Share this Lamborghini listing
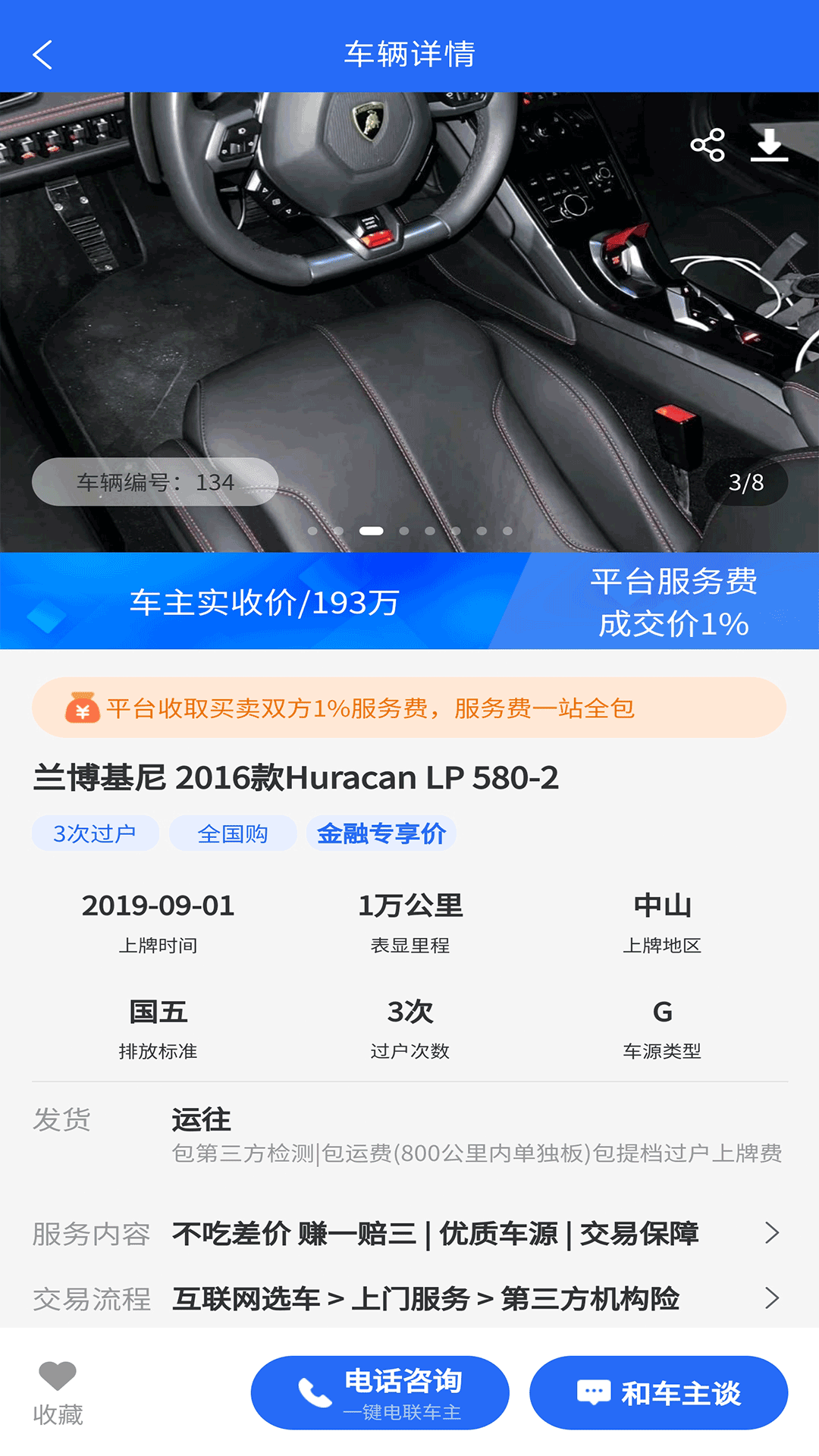Viewport: 819px width, 1456px height. tap(708, 145)
